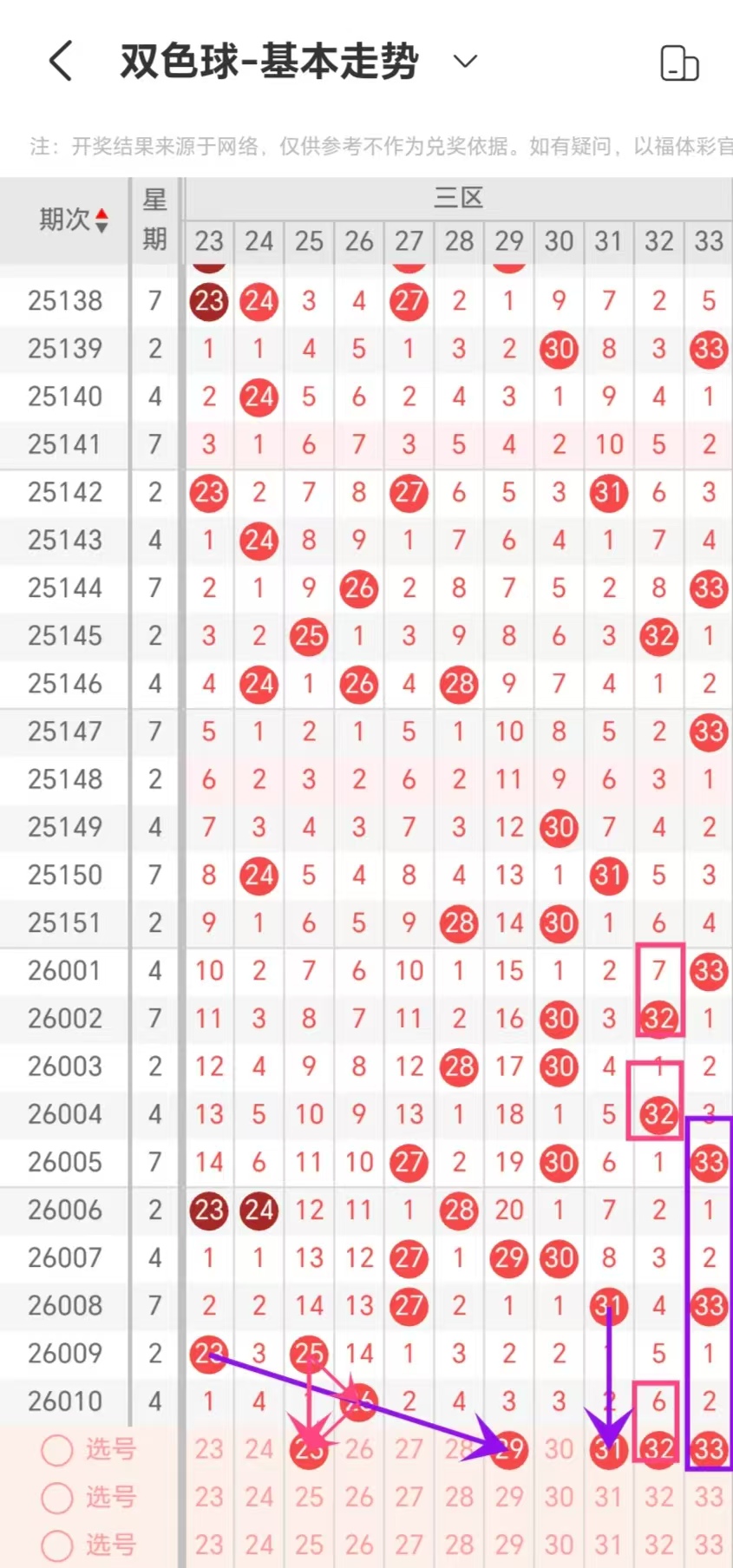Tap the screen rotation icon in the header

(679, 63)
